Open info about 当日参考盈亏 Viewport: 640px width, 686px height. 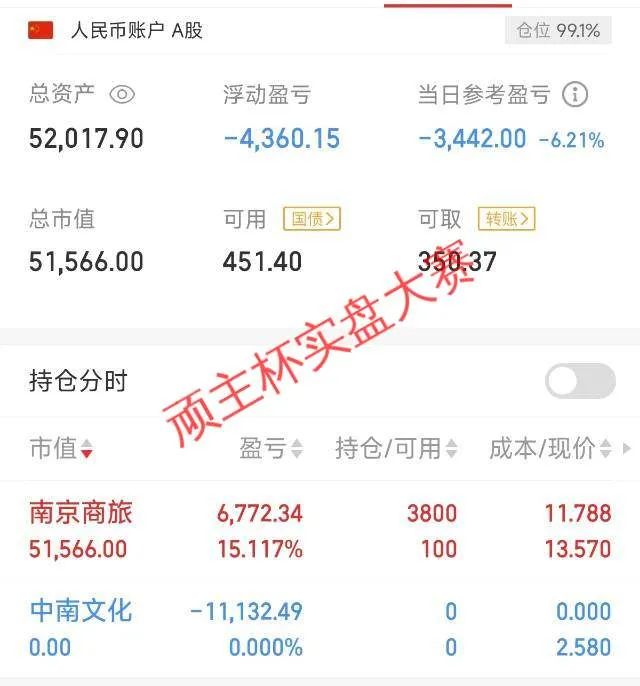pos(574,95)
